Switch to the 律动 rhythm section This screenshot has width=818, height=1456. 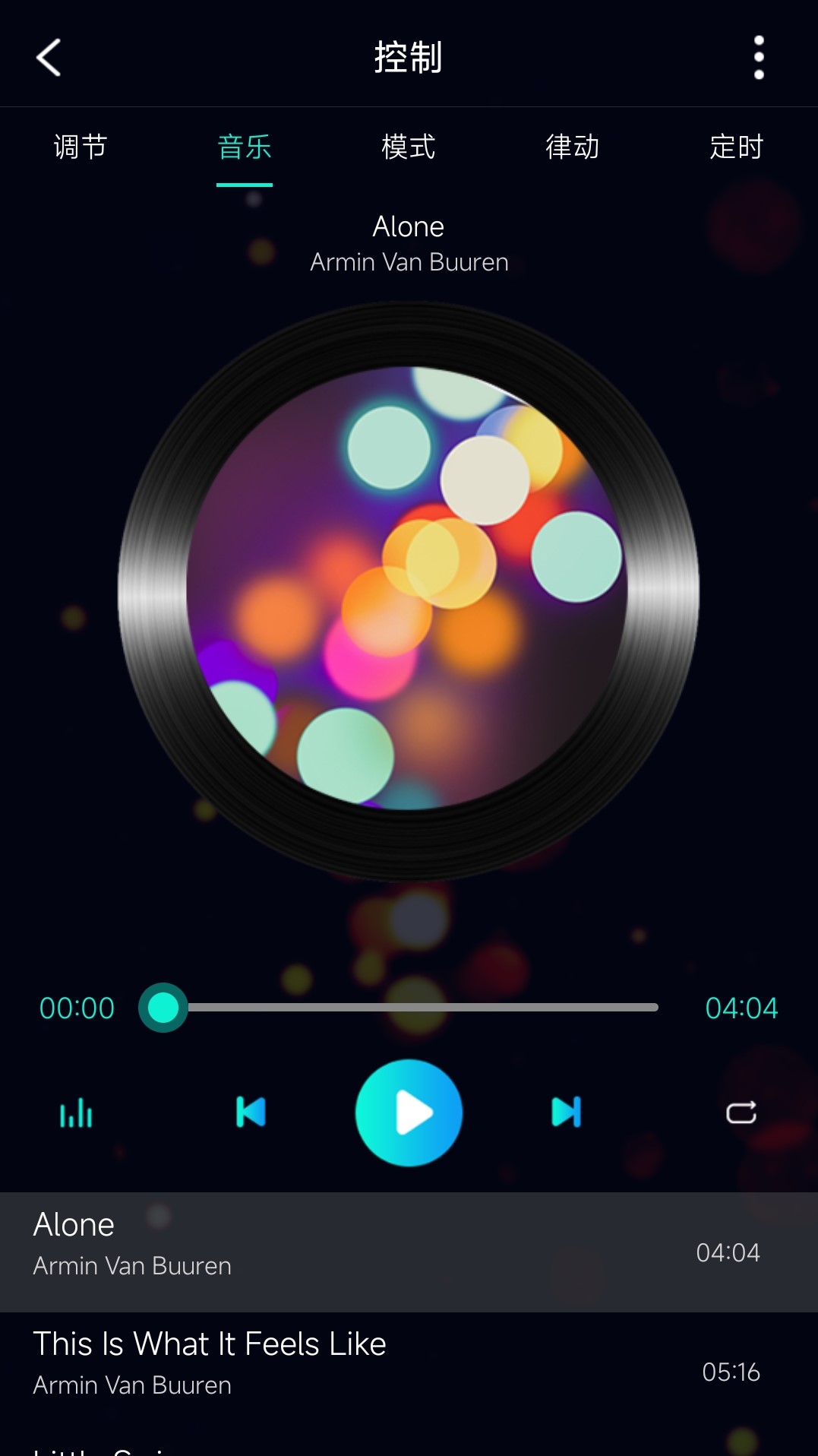pyautogui.click(x=573, y=148)
